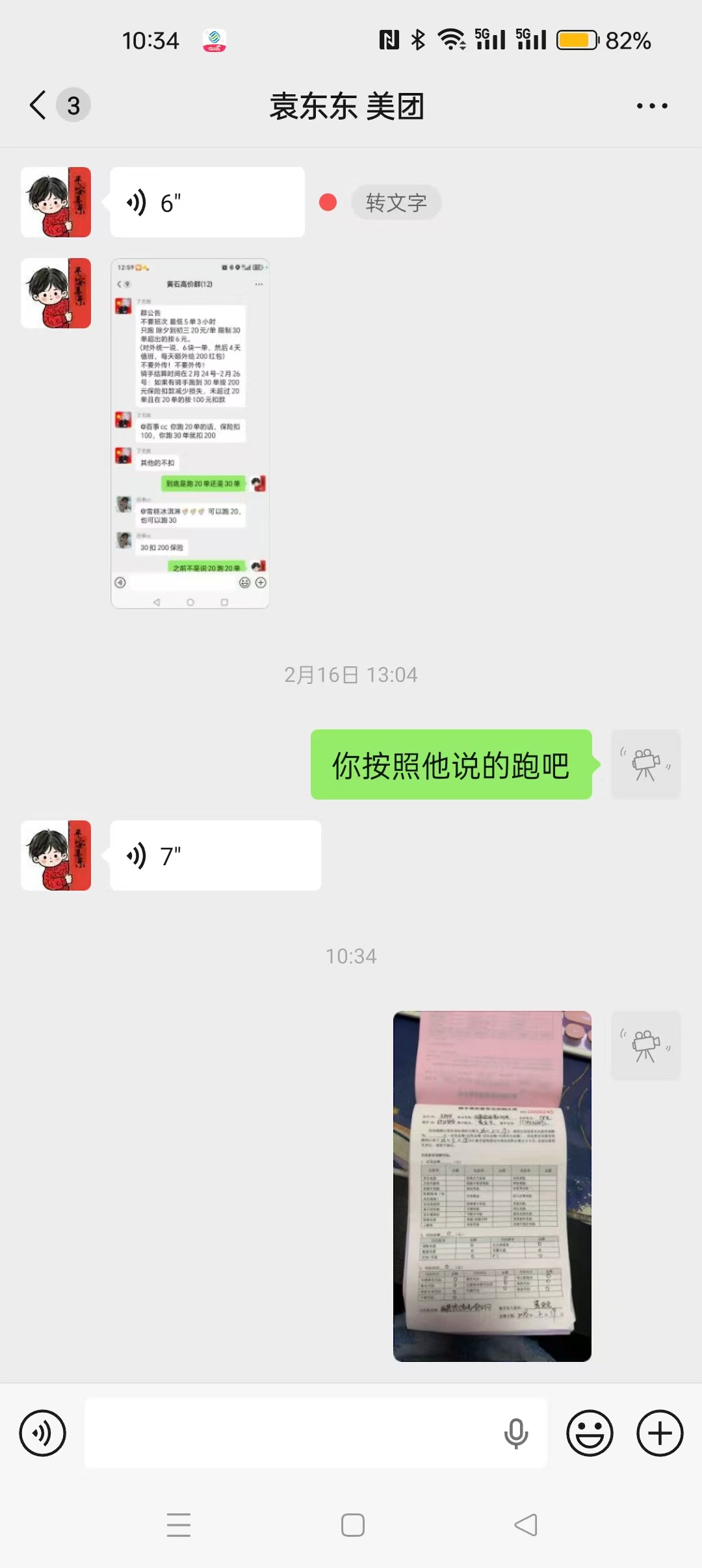Open the emoji sticker panel
Image resolution: width=702 pixels, height=1568 pixels.
click(x=590, y=1433)
